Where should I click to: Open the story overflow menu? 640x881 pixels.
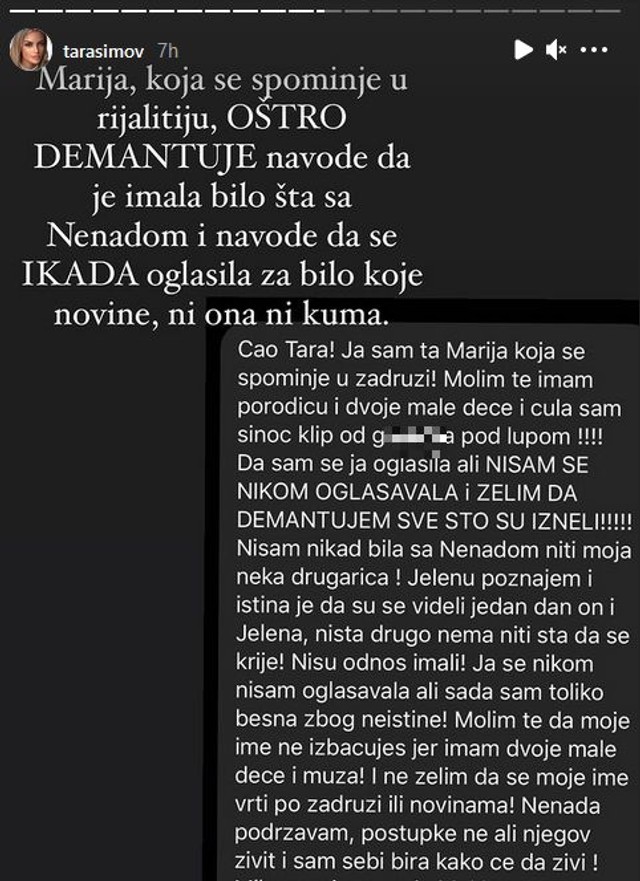click(594, 50)
